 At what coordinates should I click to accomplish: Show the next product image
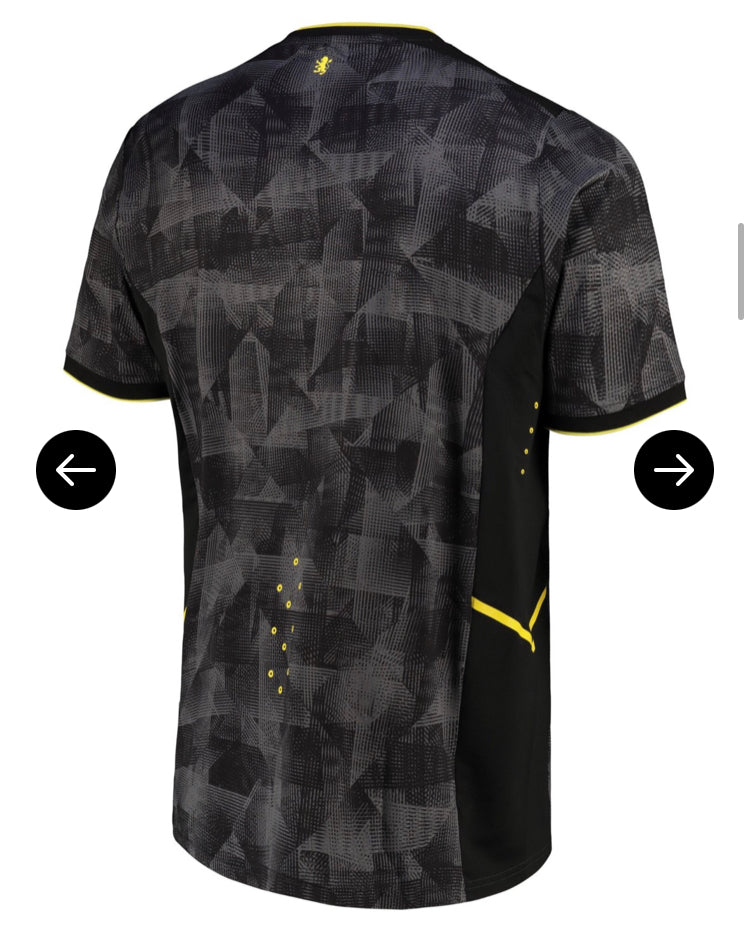(x=674, y=470)
